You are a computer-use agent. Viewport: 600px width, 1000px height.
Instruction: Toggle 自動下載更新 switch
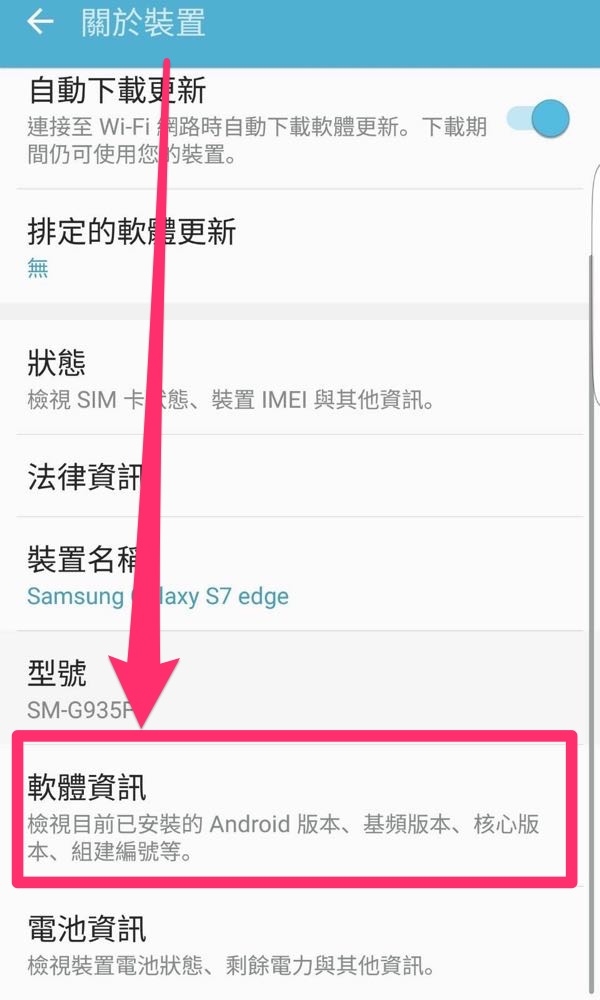point(538,120)
